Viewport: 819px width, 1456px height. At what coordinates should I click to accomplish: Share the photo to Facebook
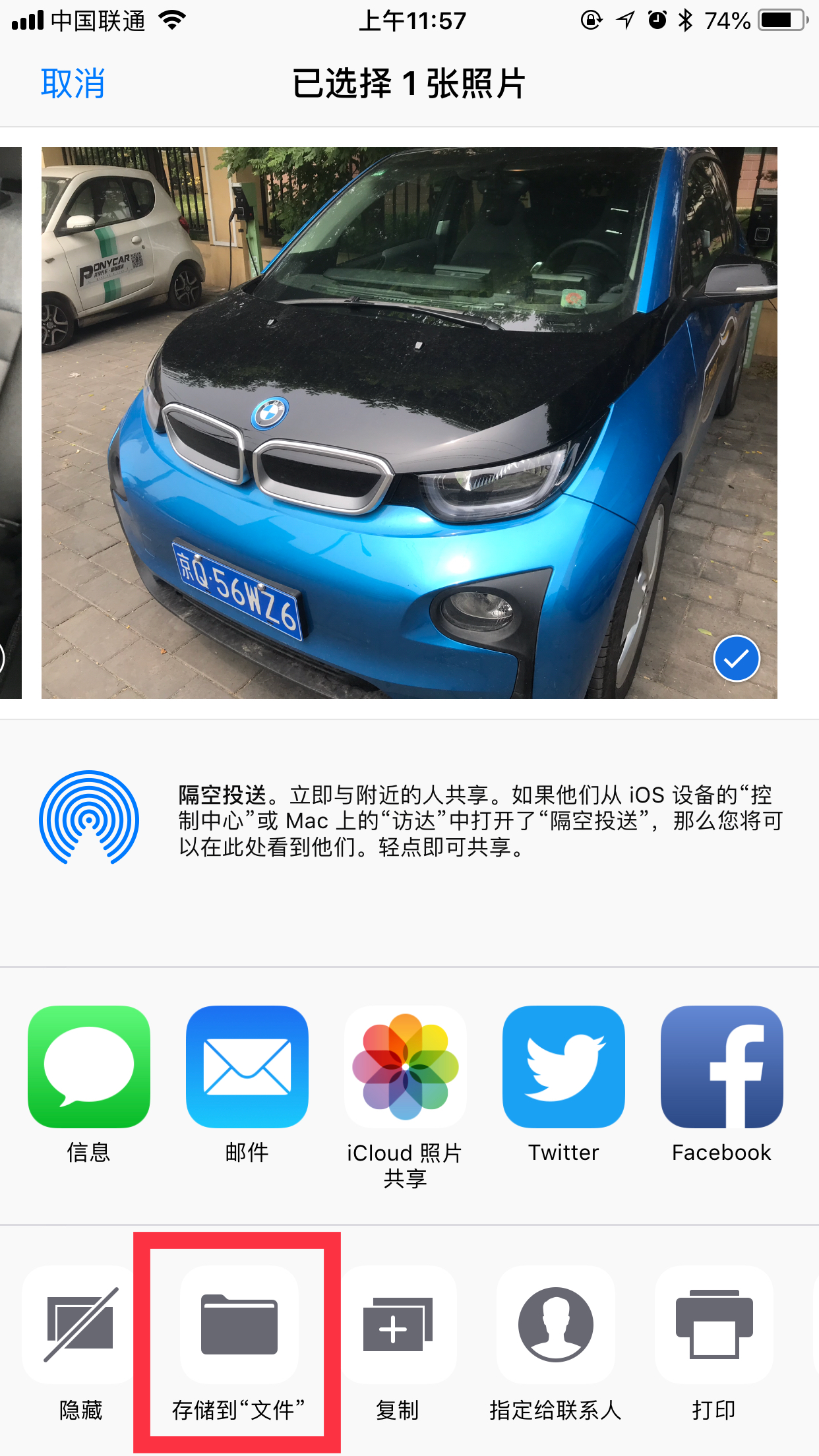tap(722, 1067)
